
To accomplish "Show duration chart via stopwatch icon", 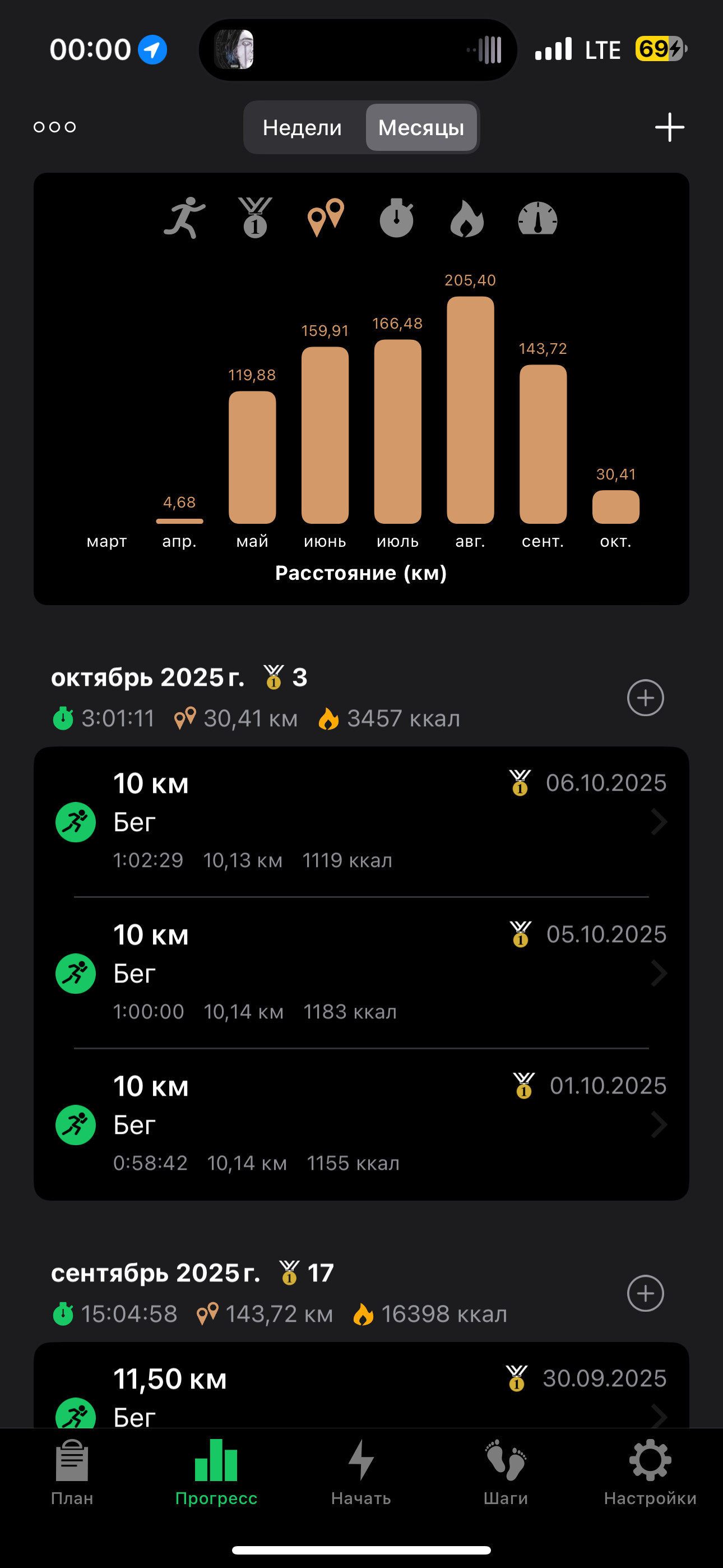I will point(397,218).
